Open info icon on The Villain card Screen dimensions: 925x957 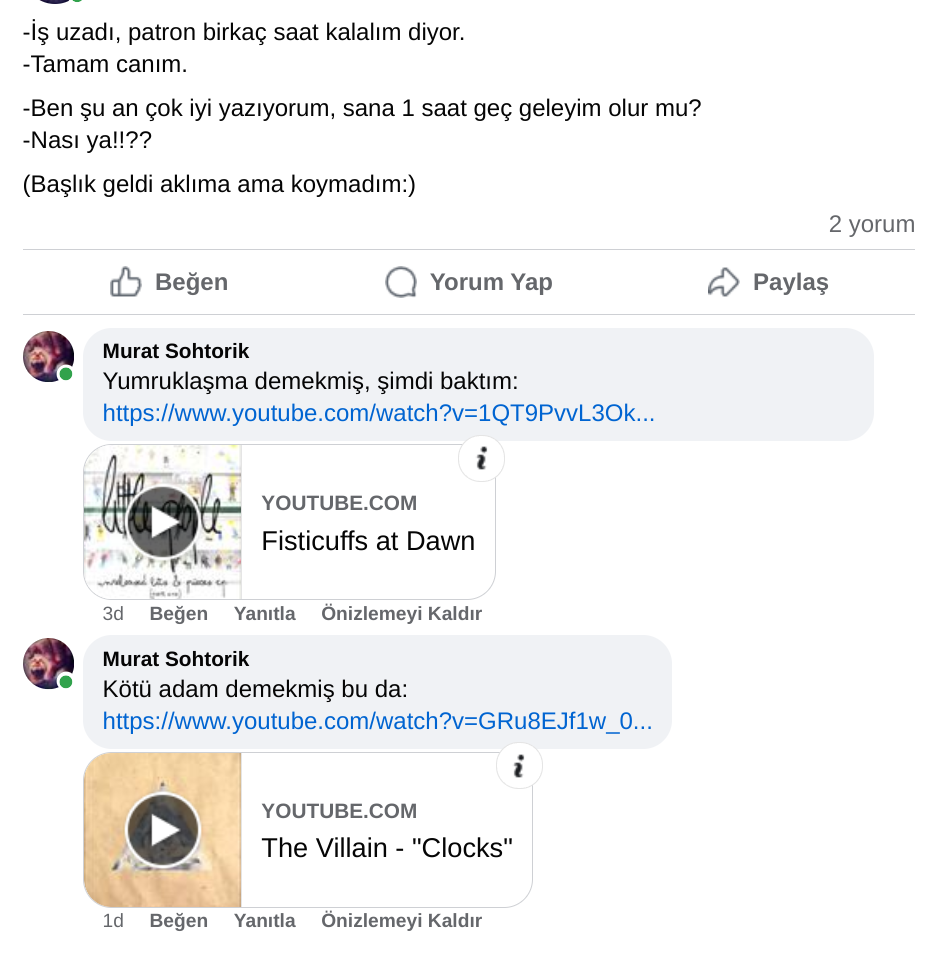(x=519, y=767)
